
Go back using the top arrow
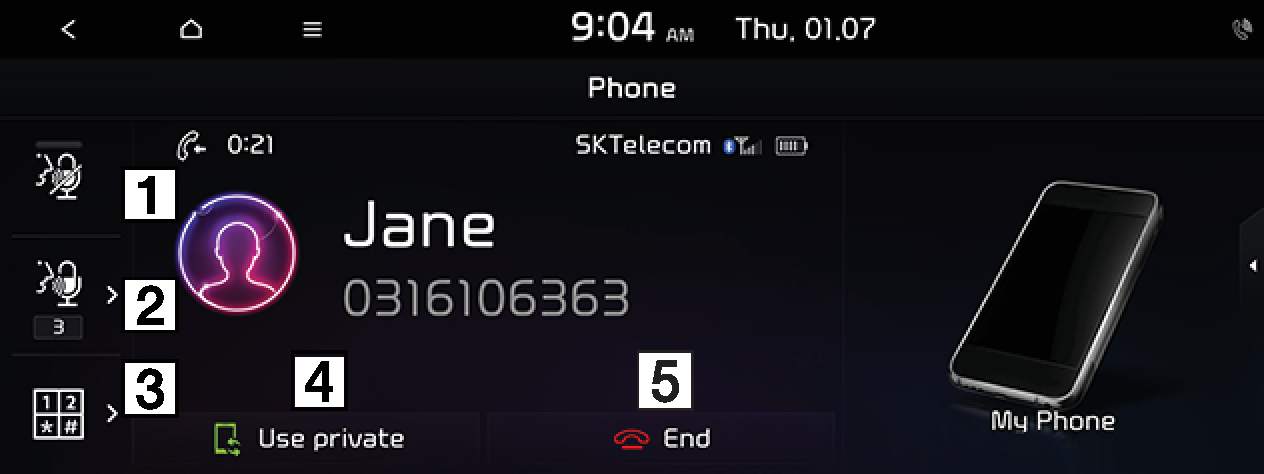[68, 30]
